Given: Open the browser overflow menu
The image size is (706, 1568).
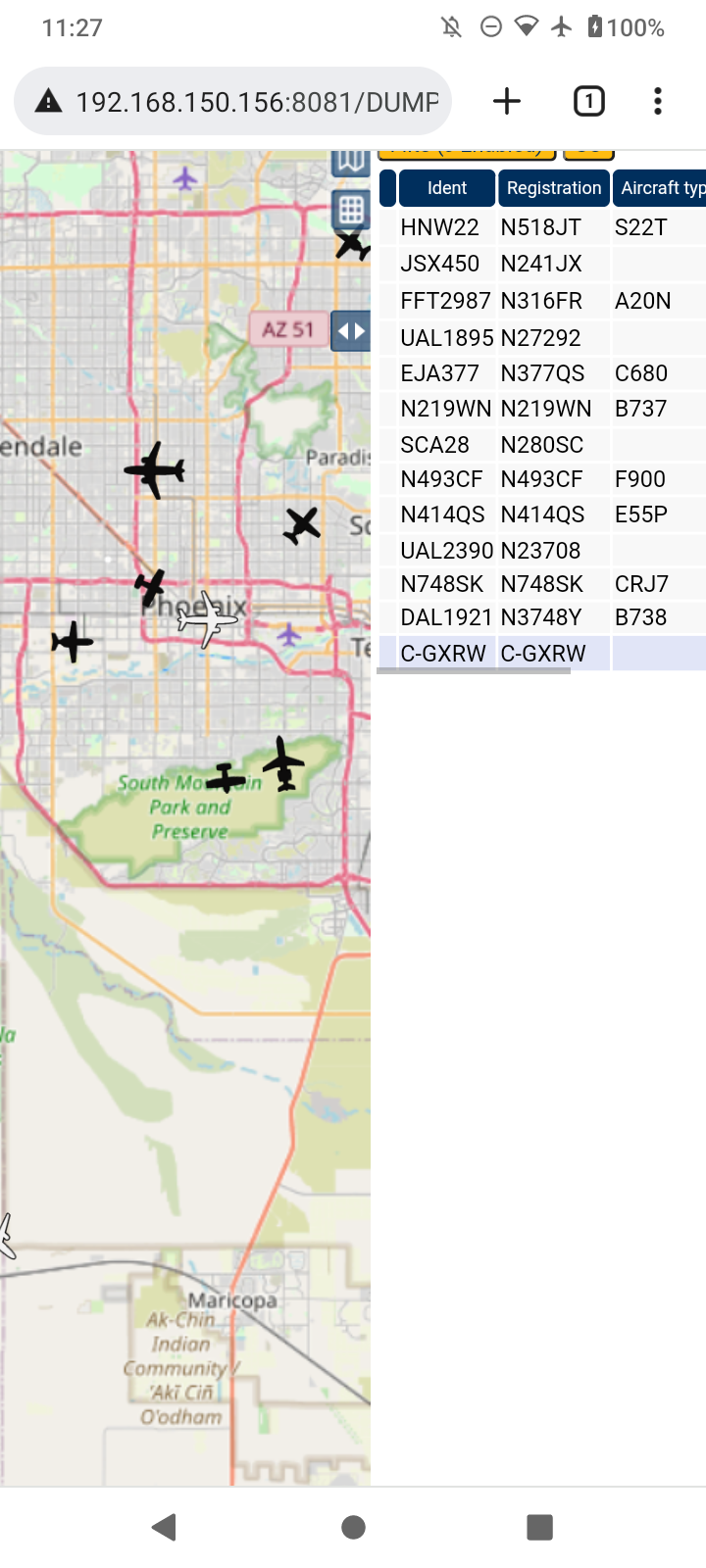Looking at the screenshot, I should coord(658,101).
